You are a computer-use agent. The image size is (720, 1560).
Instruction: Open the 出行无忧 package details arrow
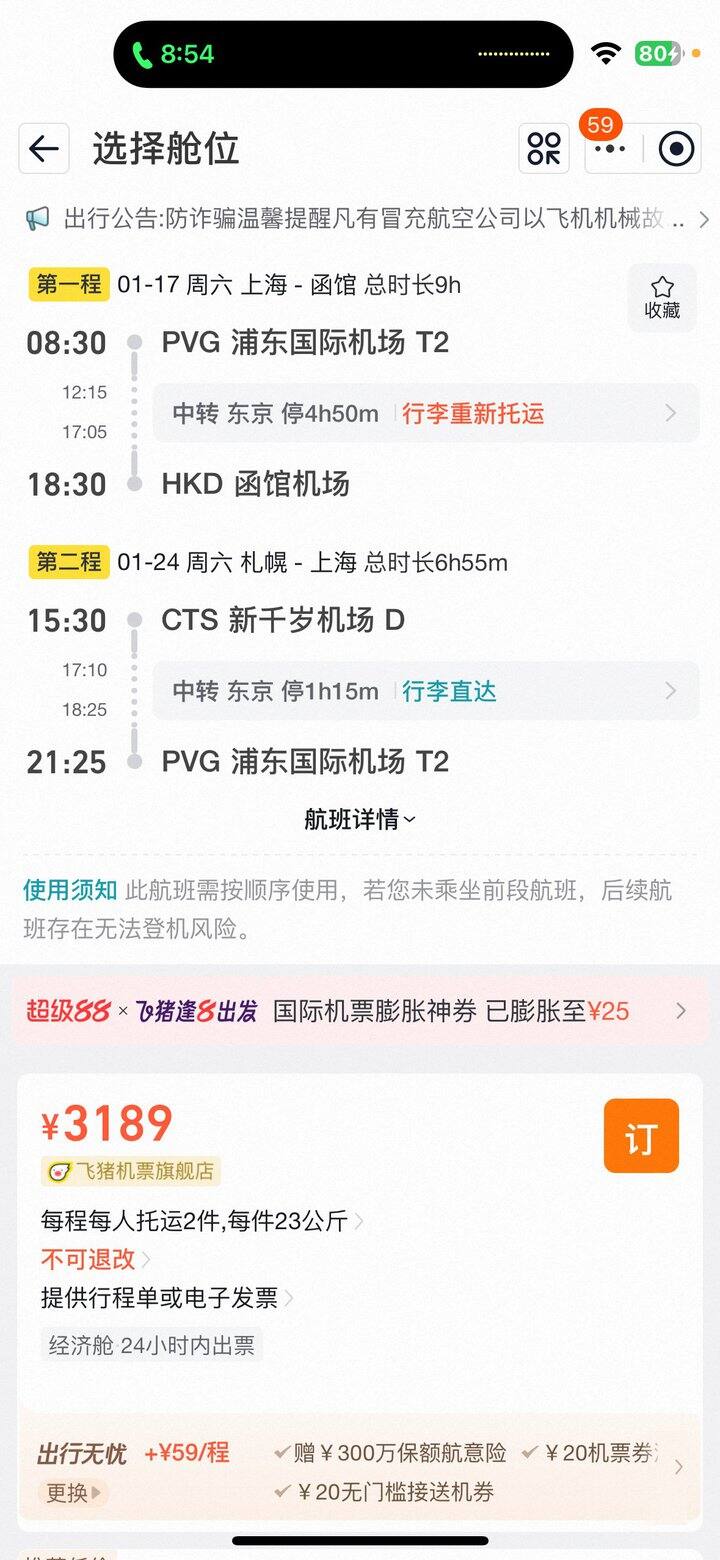679,1467
